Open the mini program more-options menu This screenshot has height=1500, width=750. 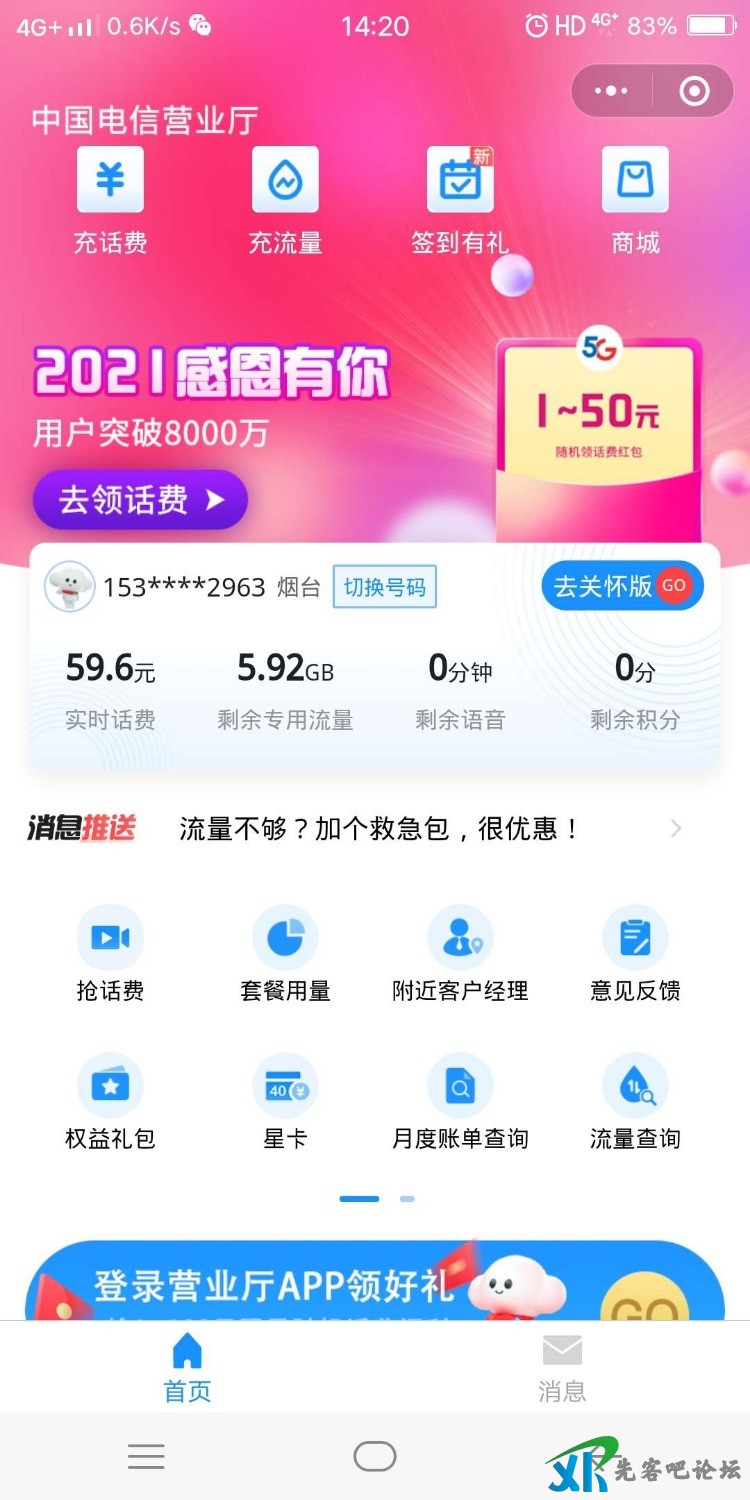(x=611, y=92)
